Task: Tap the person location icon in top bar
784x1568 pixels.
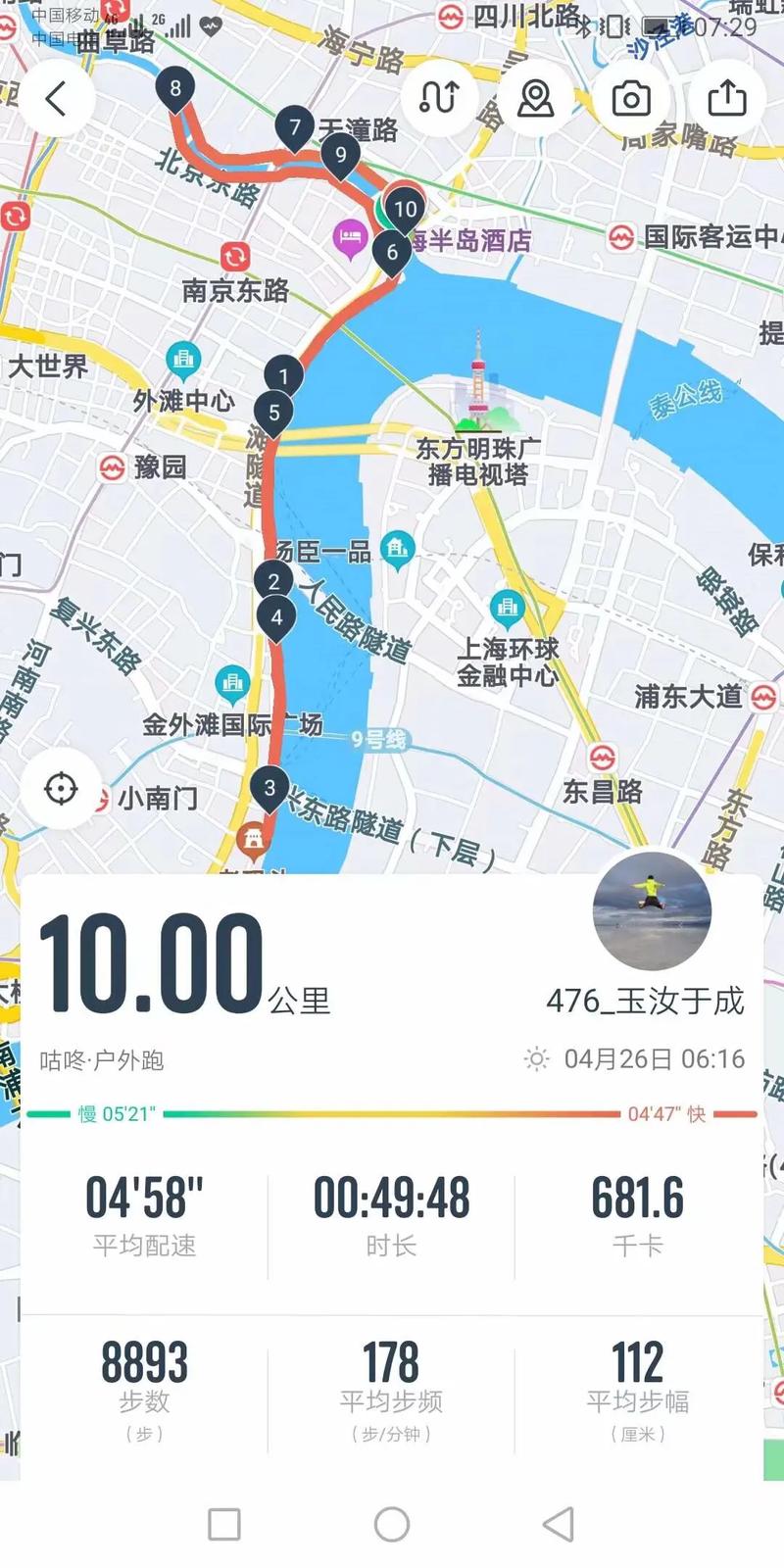Action: click(535, 100)
